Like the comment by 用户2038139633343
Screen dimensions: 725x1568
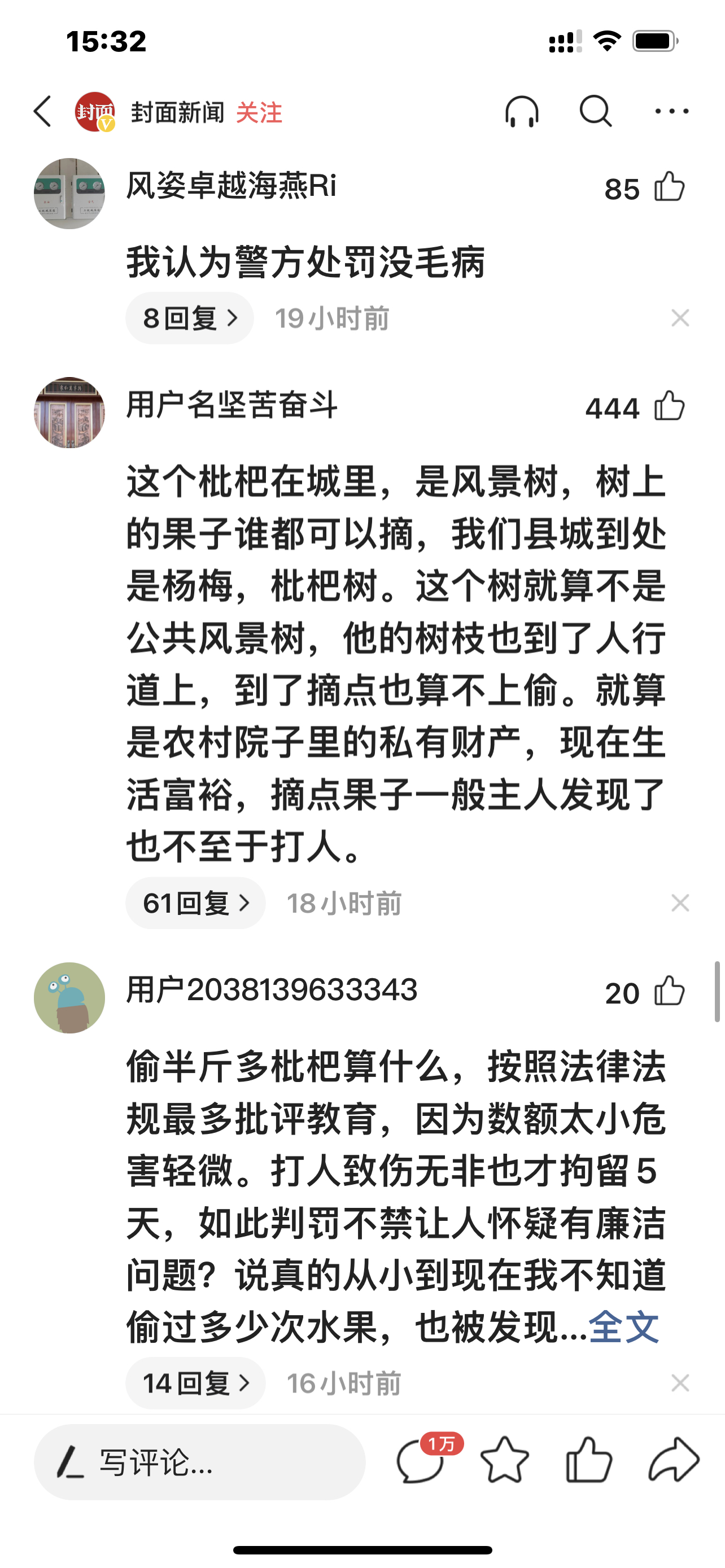669,991
